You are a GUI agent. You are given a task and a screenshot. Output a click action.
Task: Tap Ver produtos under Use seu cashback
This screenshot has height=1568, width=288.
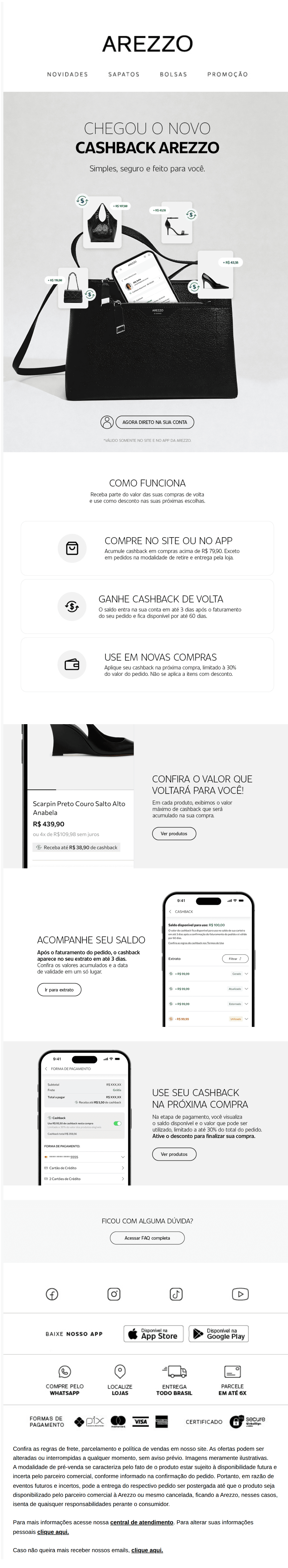click(174, 1154)
